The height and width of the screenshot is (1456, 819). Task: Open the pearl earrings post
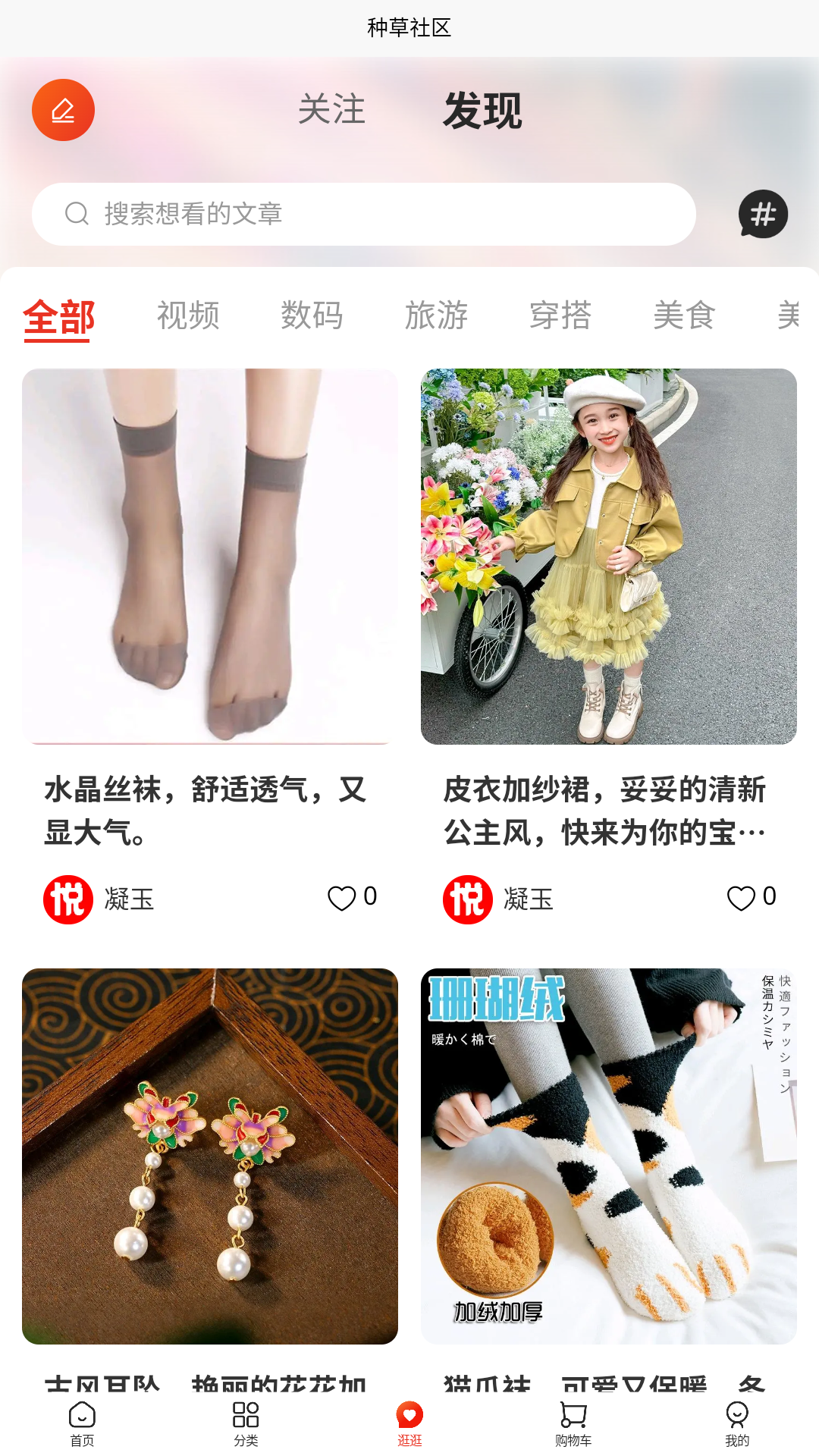210,1156
